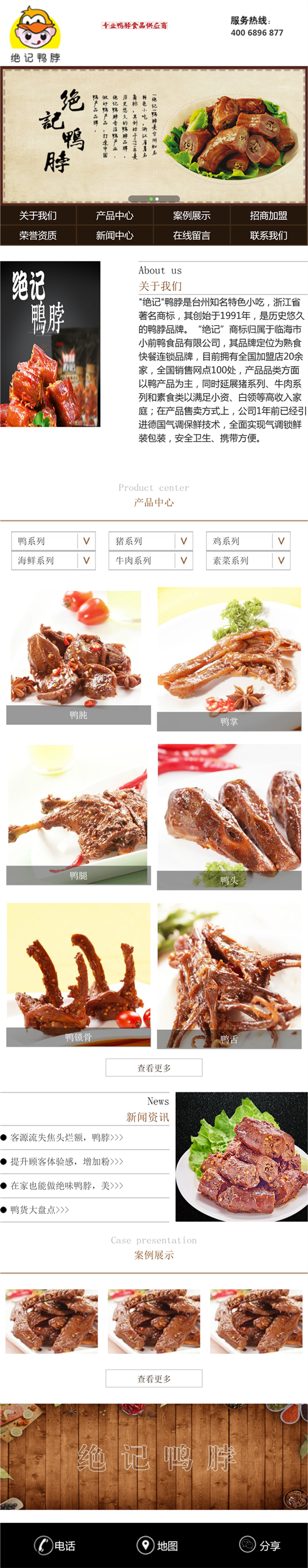Viewport: 308px width, 1568px height.
Task: Open 招商加盟 page
Action: (269, 215)
